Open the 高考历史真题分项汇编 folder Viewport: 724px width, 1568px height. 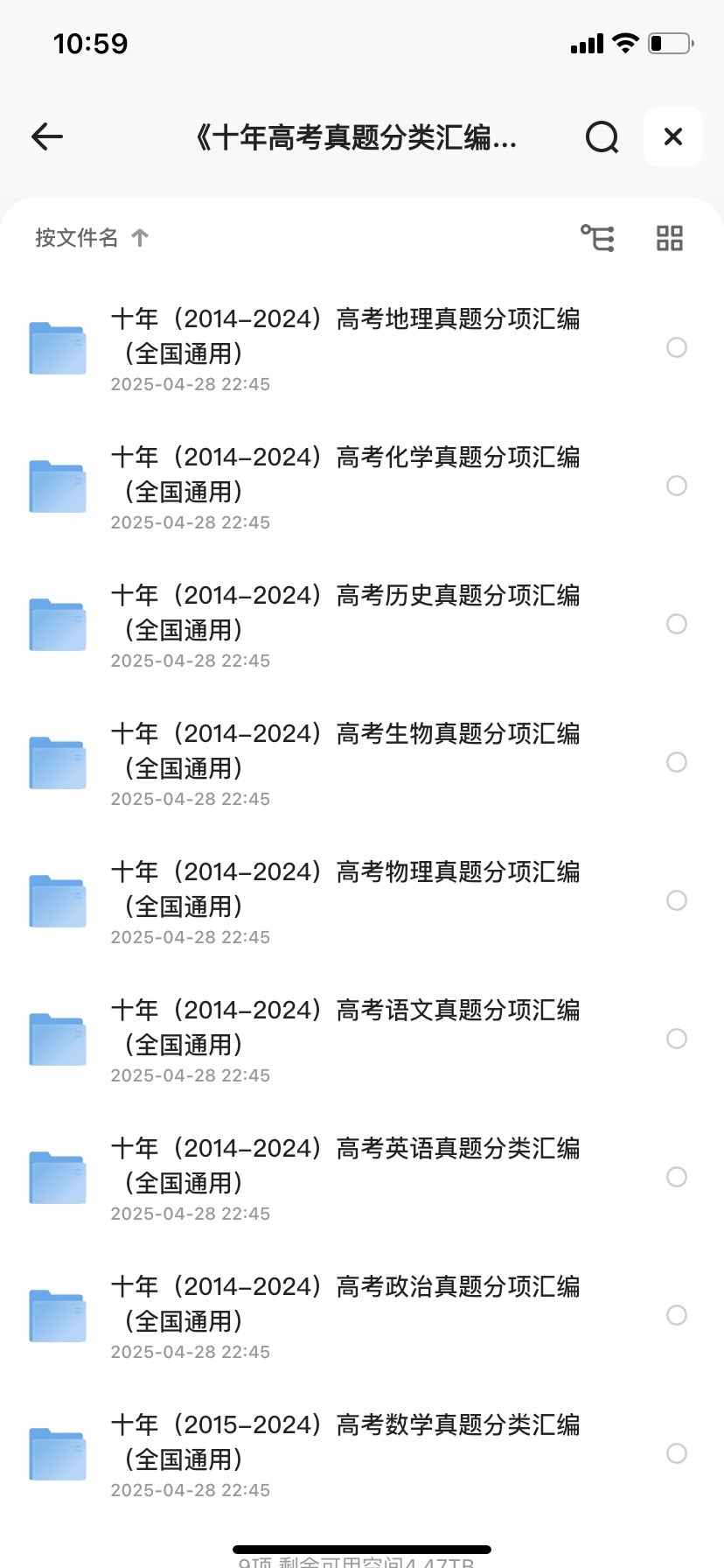(345, 612)
